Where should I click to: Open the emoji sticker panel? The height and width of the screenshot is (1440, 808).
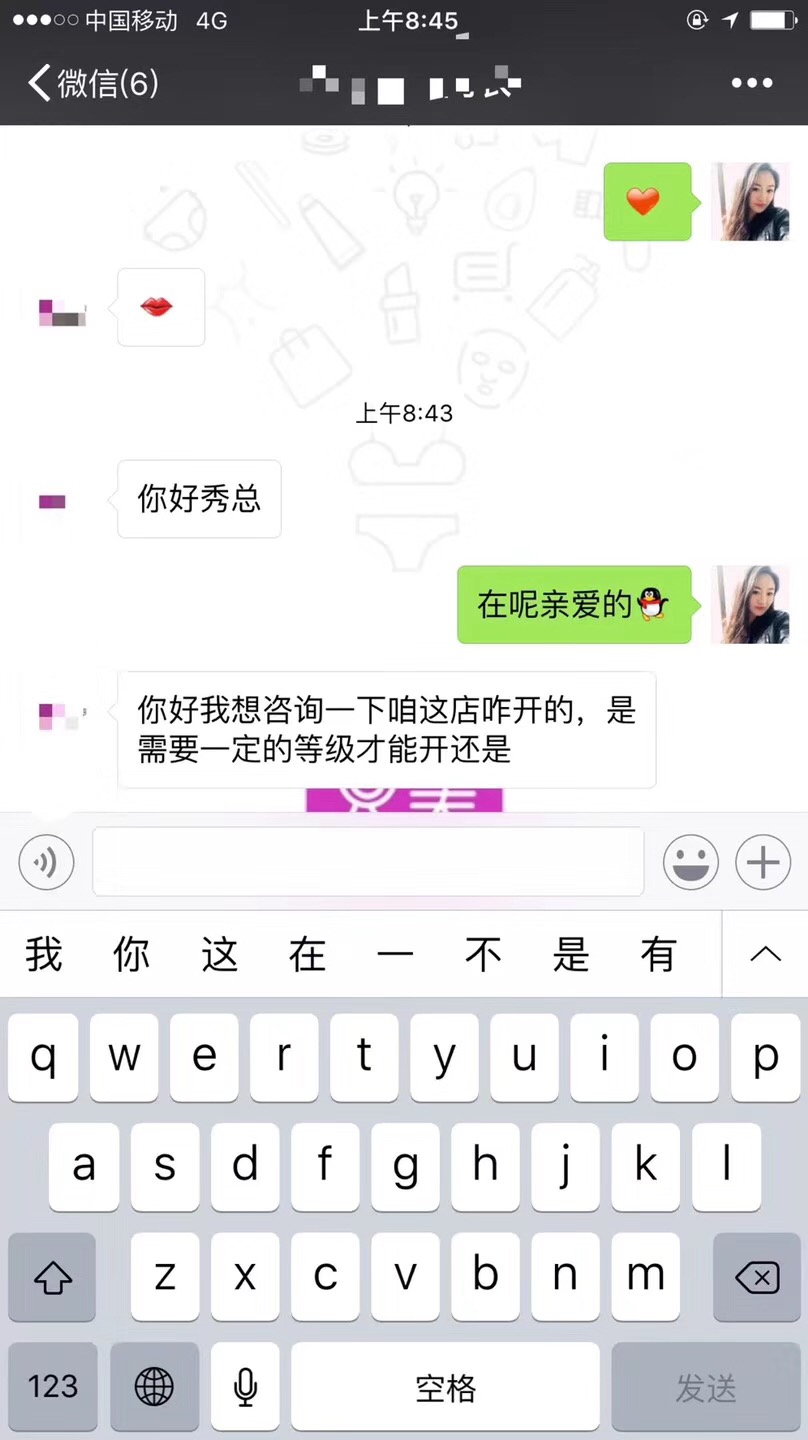pos(691,861)
